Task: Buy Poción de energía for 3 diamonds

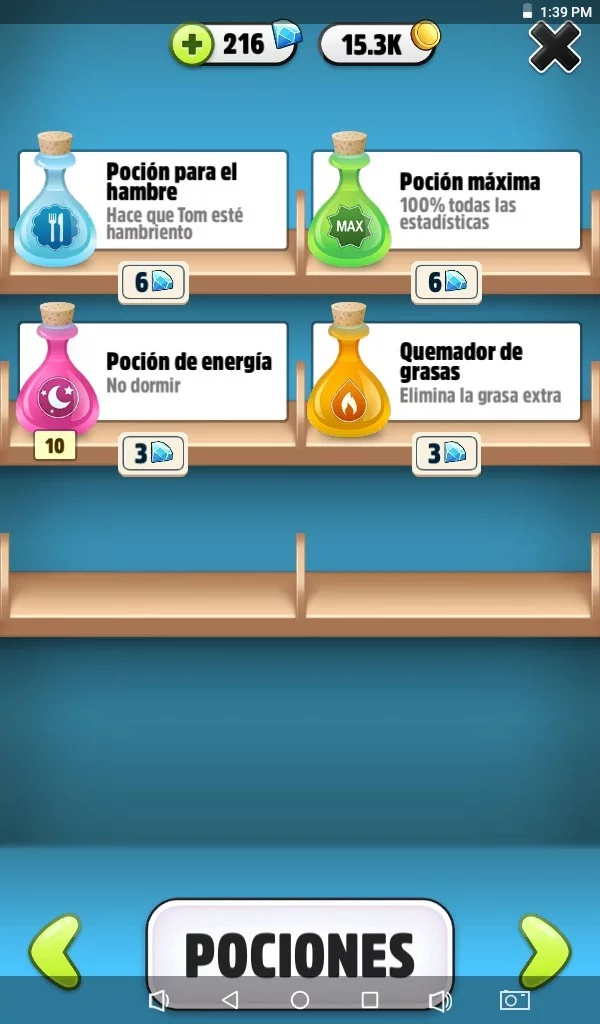Action: pyautogui.click(x=153, y=454)
